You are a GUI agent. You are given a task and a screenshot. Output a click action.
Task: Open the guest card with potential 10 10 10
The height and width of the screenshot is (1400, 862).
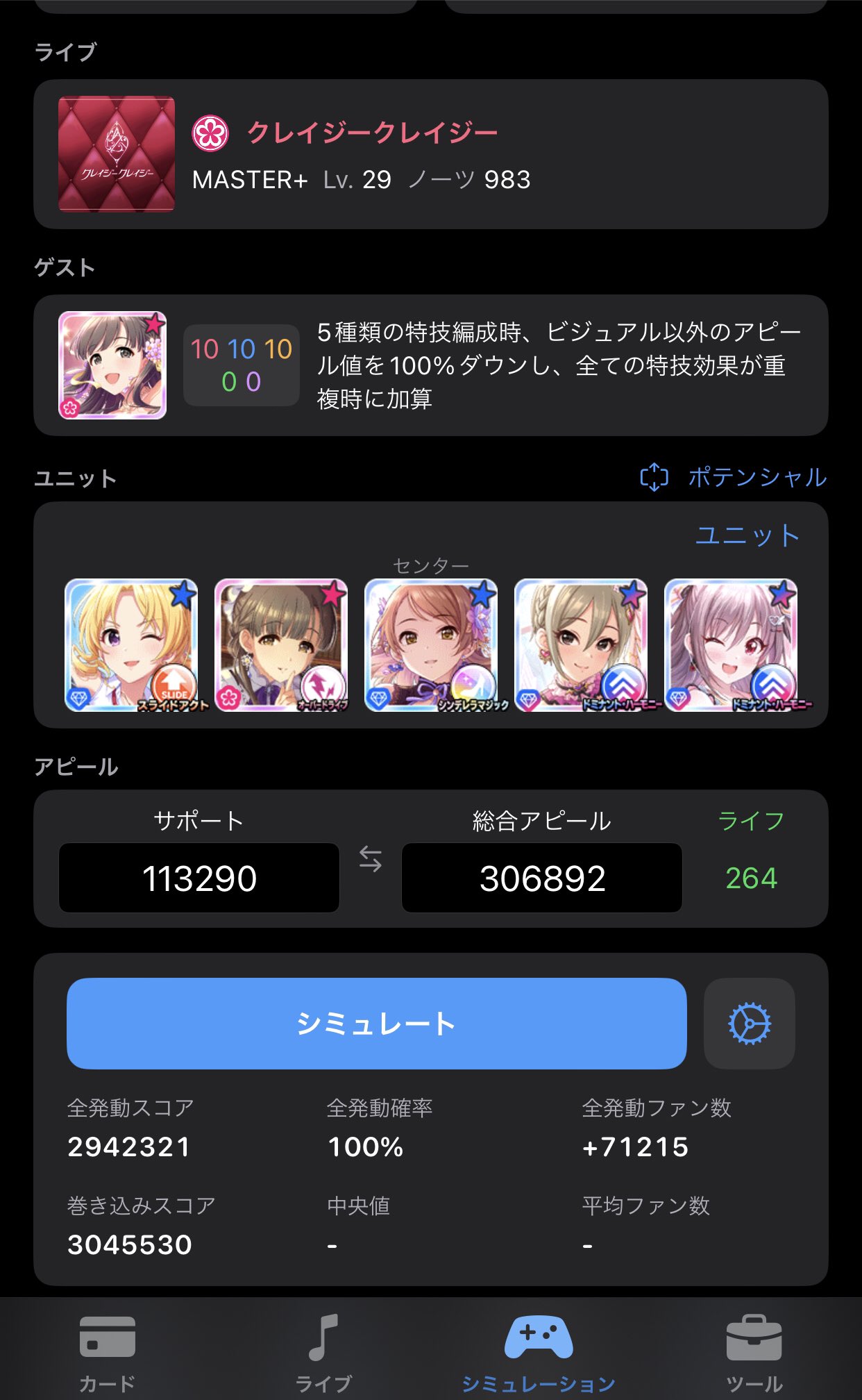coord(430,365)
